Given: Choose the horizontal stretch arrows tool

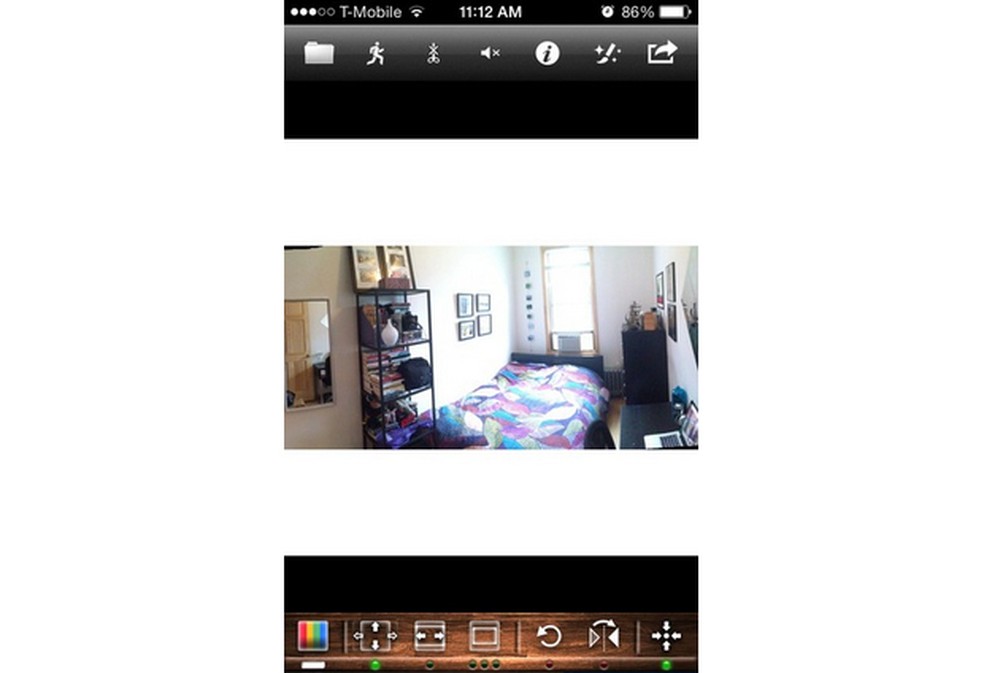Looking at the screenshot, I should pyautogui.click(x=430, y=636).
